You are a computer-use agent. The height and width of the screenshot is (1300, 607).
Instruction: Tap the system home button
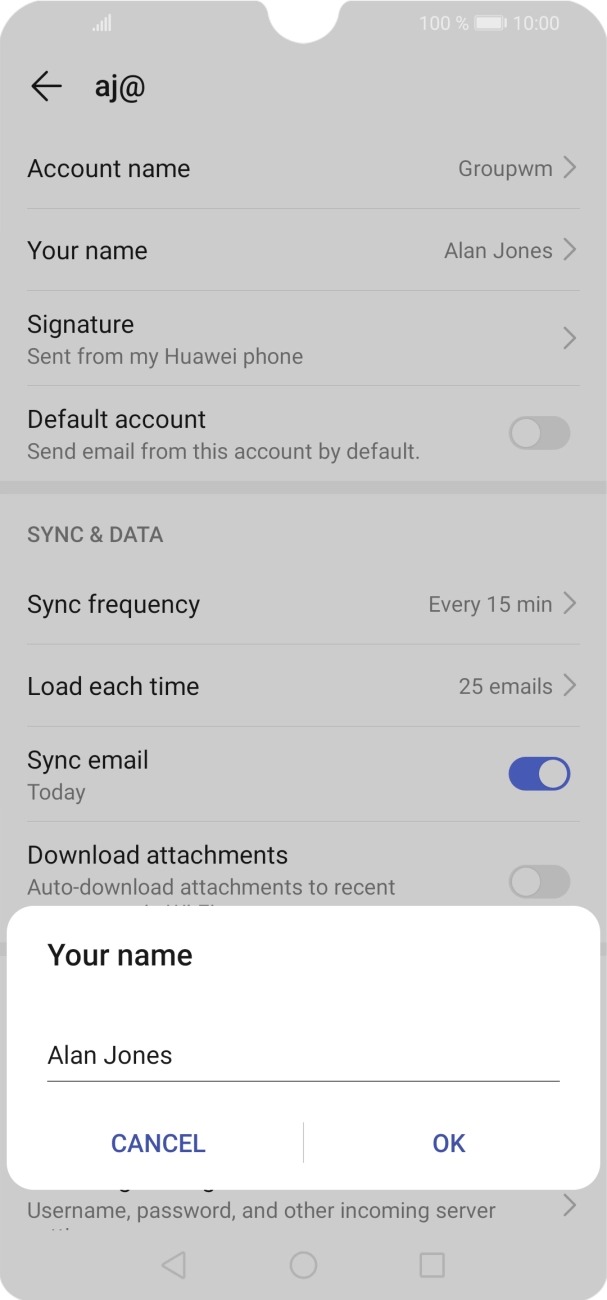point(303,1265)
